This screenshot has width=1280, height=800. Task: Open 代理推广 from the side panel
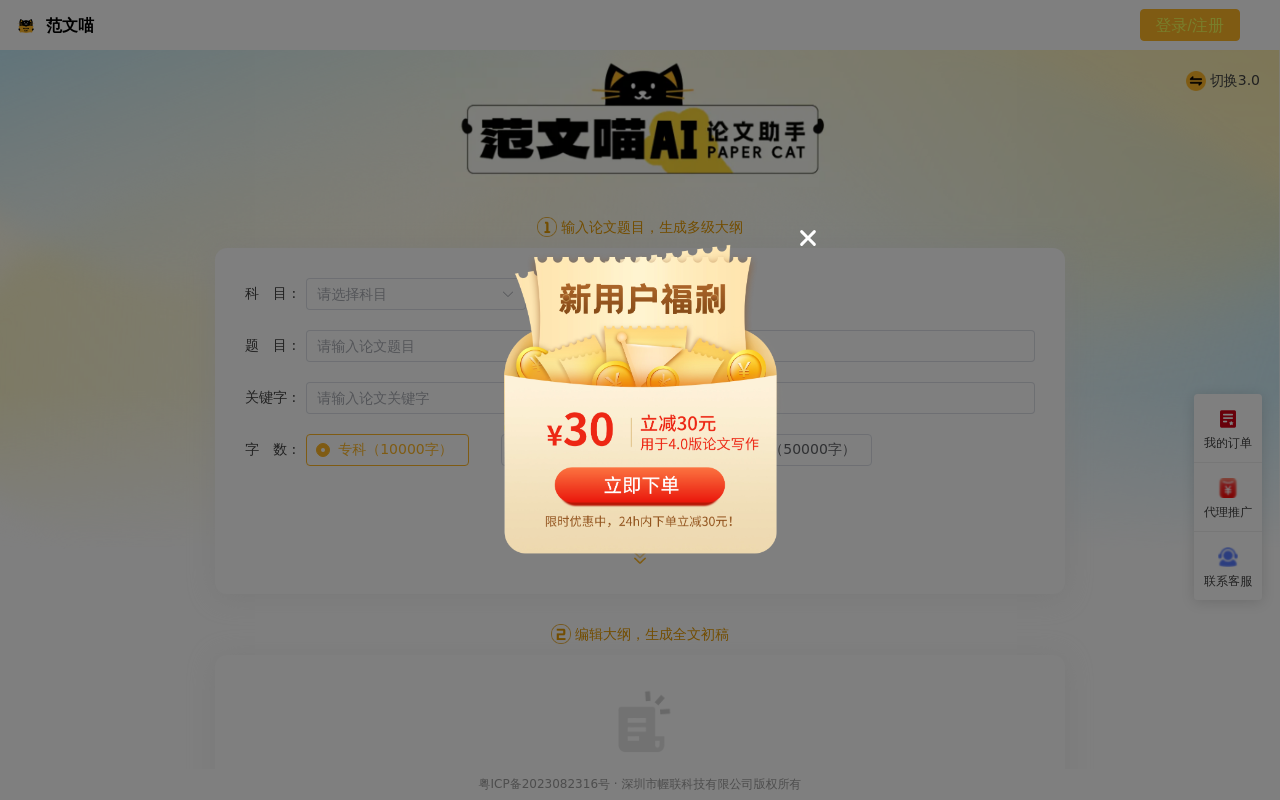tap(1227, 498)
